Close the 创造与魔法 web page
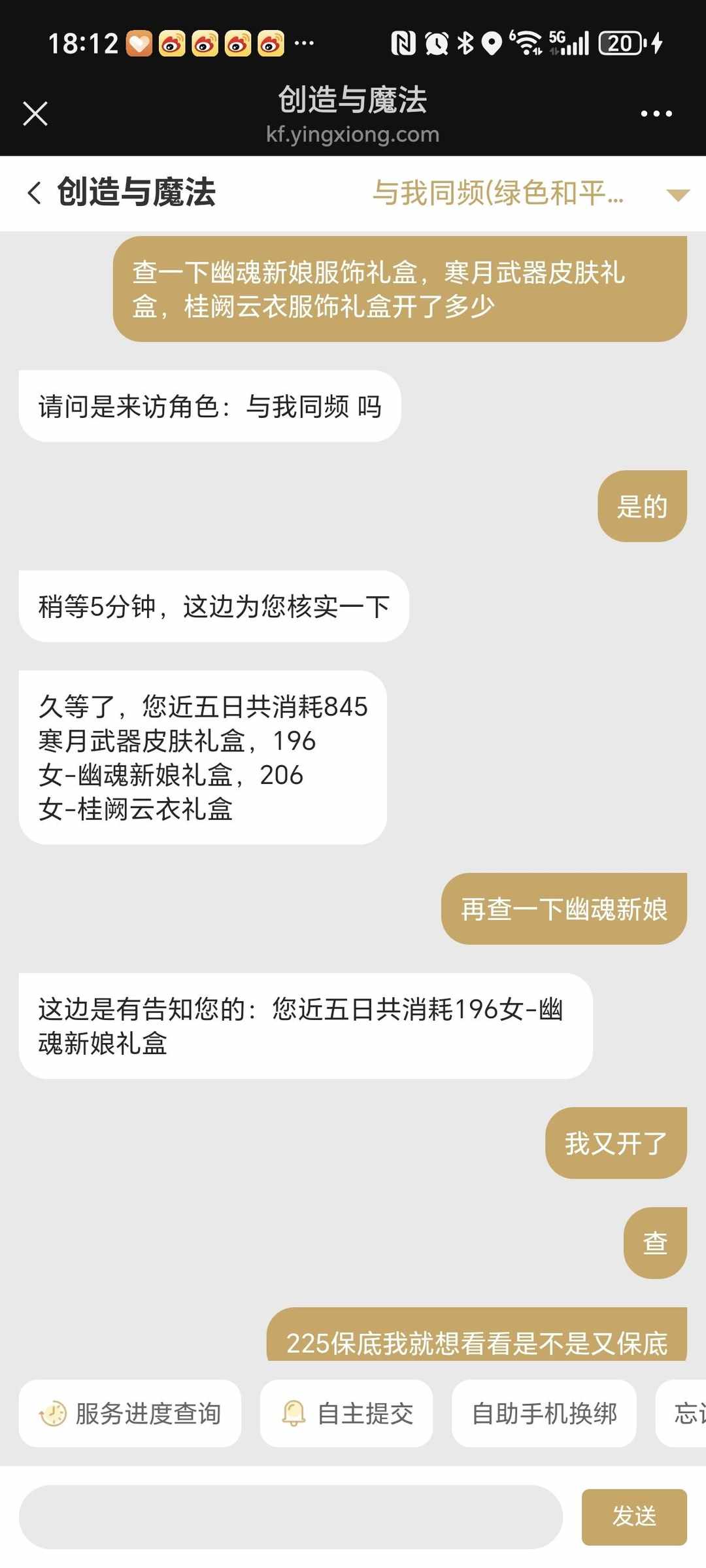 click(35, 113)
